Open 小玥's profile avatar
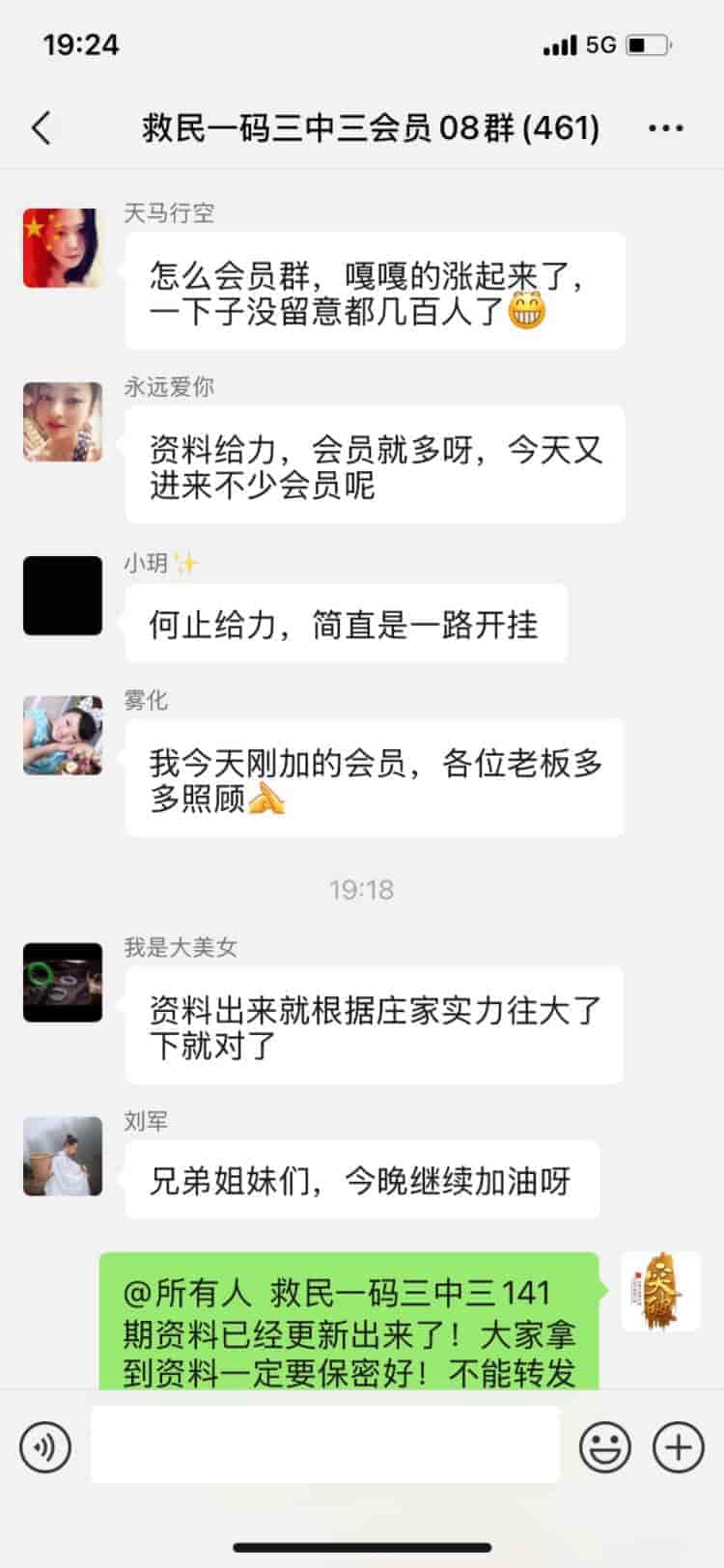The width and height of the screenshot is (724, 1568). pos(63,596)
